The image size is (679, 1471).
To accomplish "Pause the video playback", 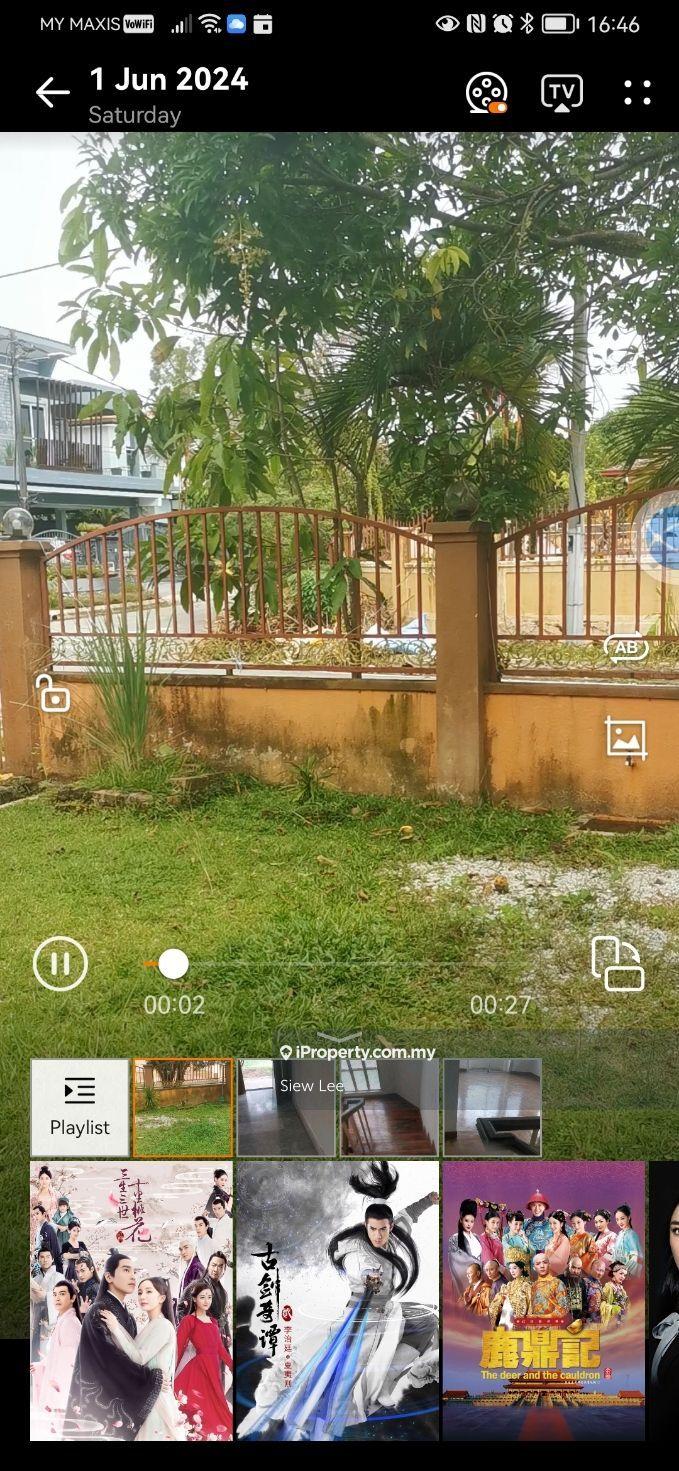I will (x=60, y=964).
